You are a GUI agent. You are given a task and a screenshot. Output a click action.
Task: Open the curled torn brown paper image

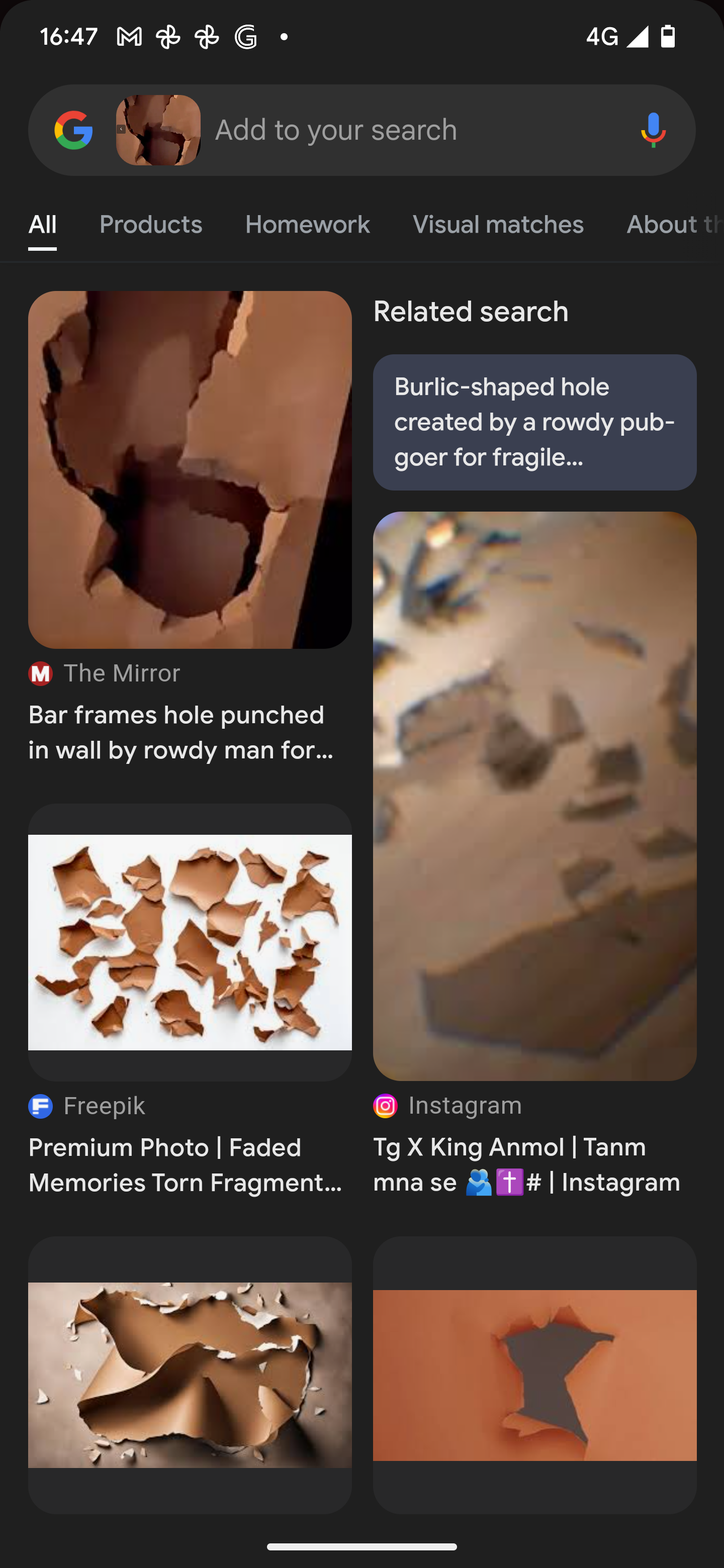coord(190,1375)
